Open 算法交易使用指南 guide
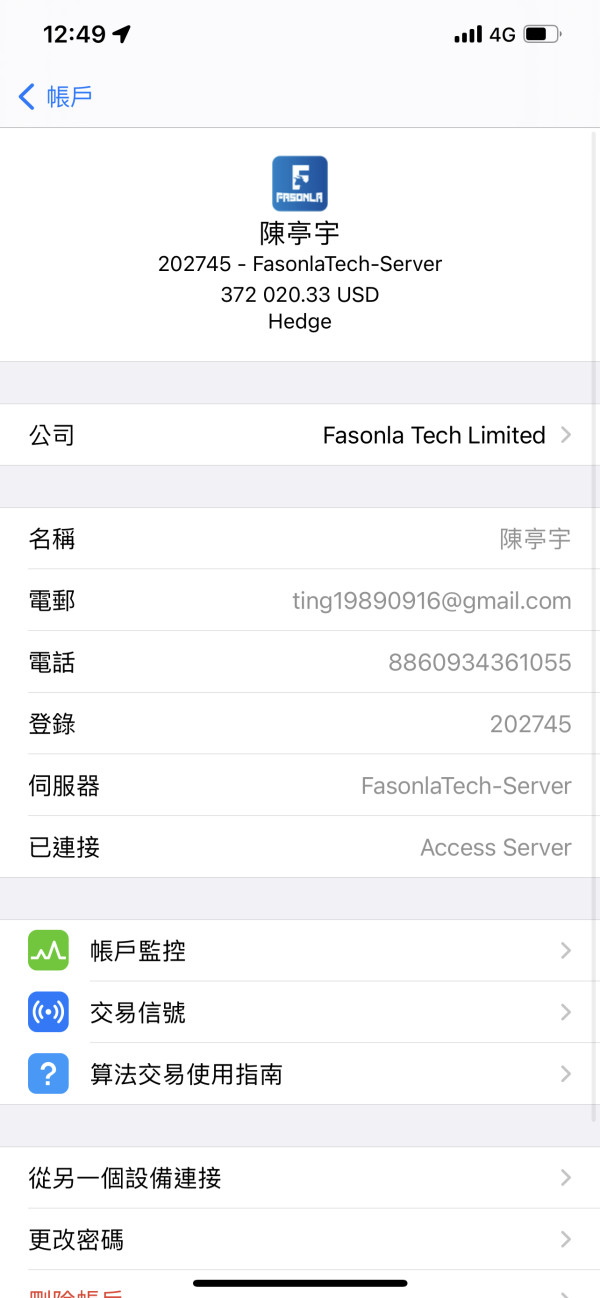This screenshot has height=1298, width=600. point(300,1075)
